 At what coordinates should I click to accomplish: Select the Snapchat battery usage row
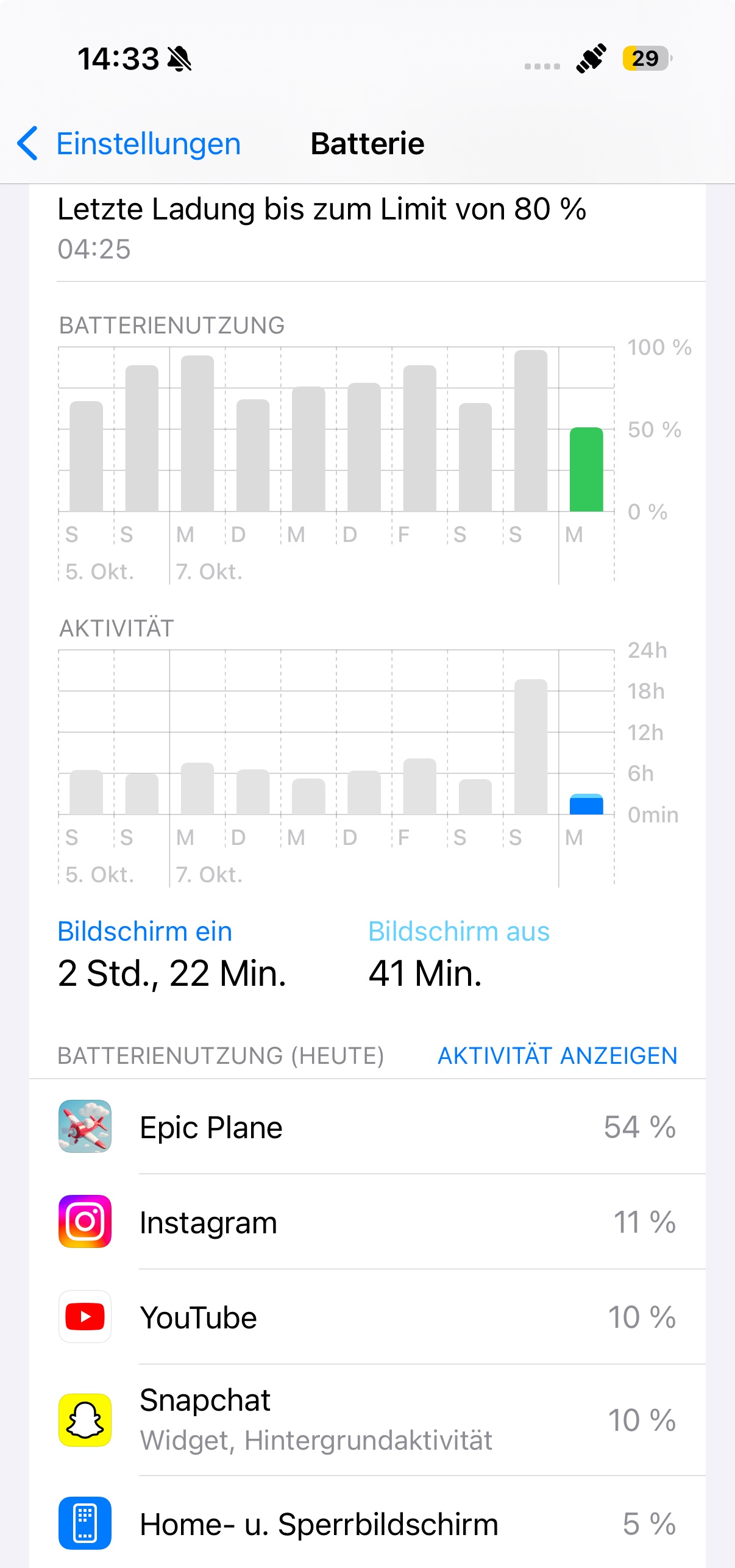(367, 1419)
